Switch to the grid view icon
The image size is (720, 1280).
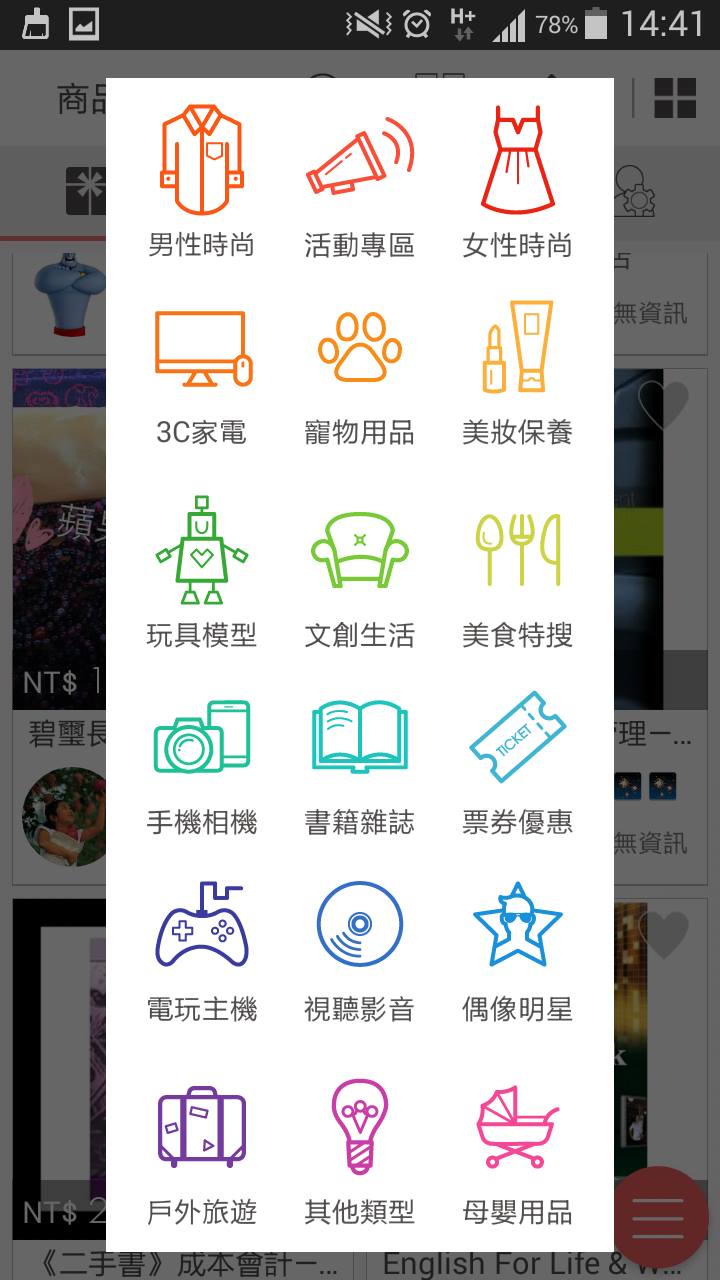point(675,99)
